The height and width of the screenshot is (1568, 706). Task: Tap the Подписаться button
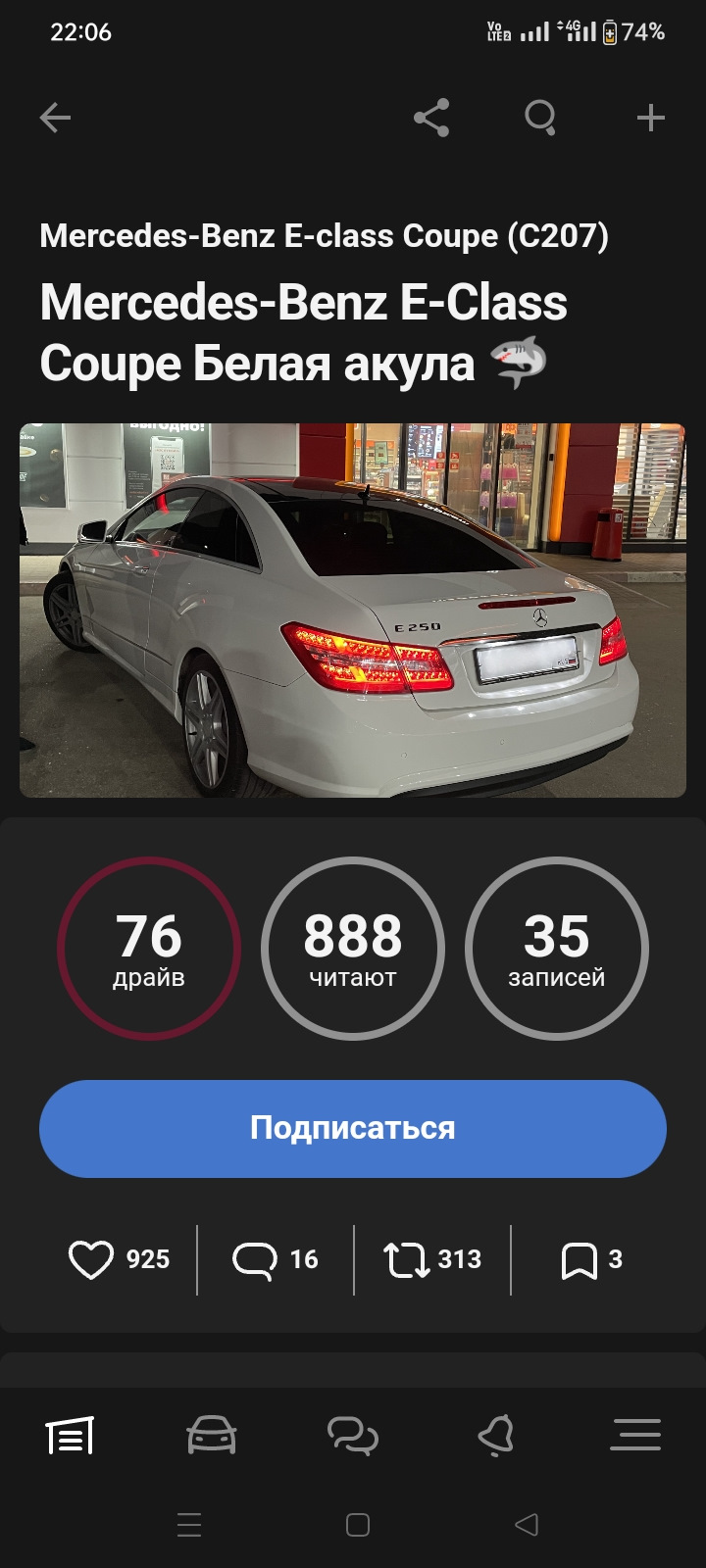coord(353,1128)
